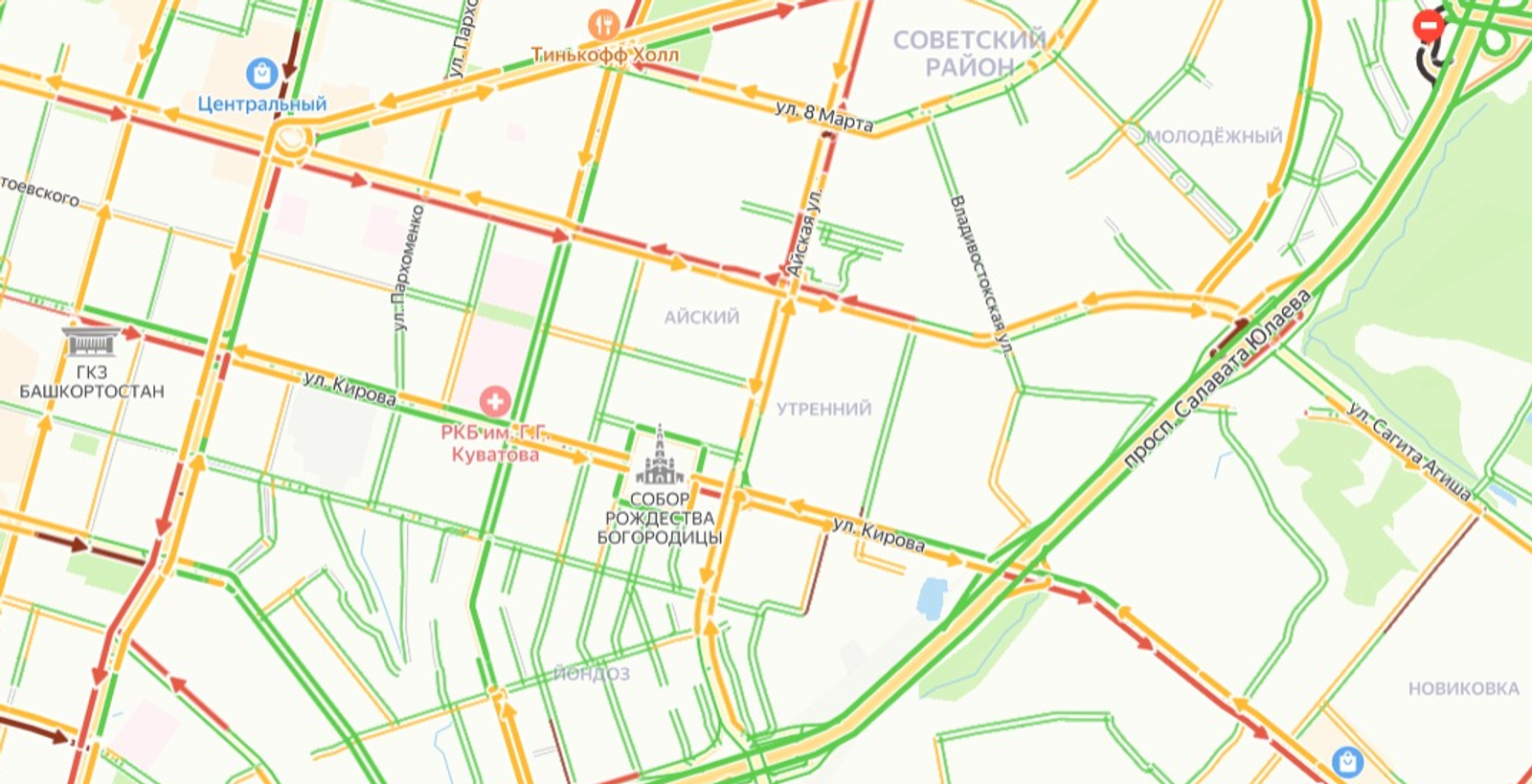Open the Центральный shopping marker

click(x=261, y=73)
